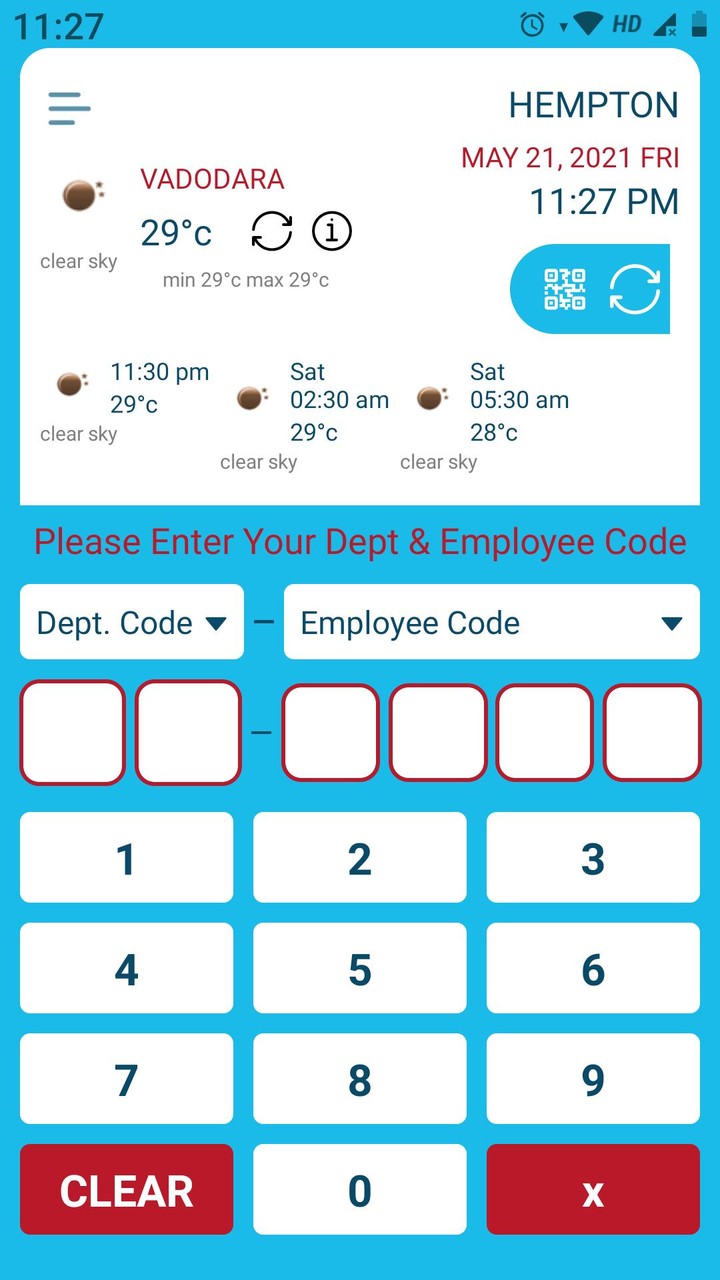Image resolution: width=720 pixels, height=1280 pixels.
Task: Open the weather info dialog
Action: (330, 231)
